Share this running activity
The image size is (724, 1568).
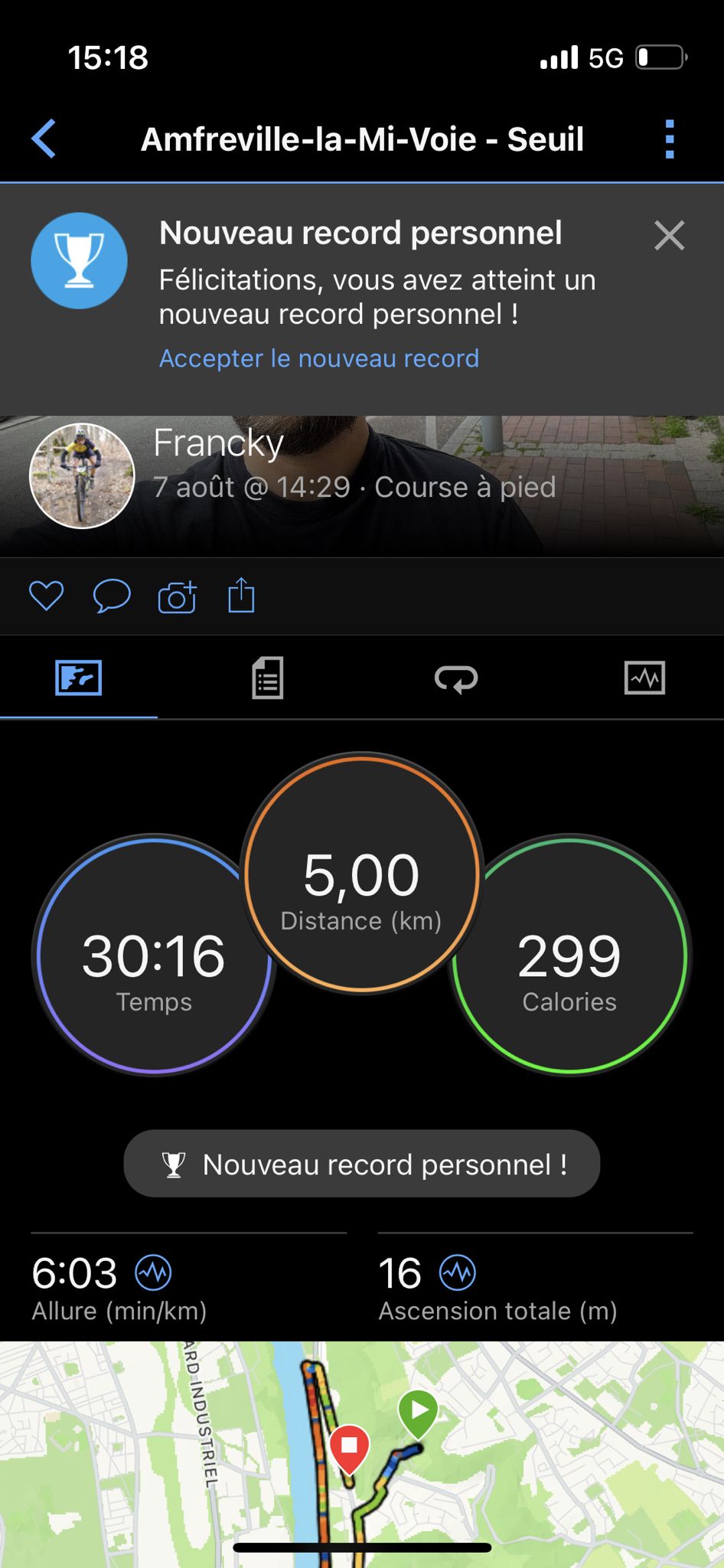click(241, 596)
